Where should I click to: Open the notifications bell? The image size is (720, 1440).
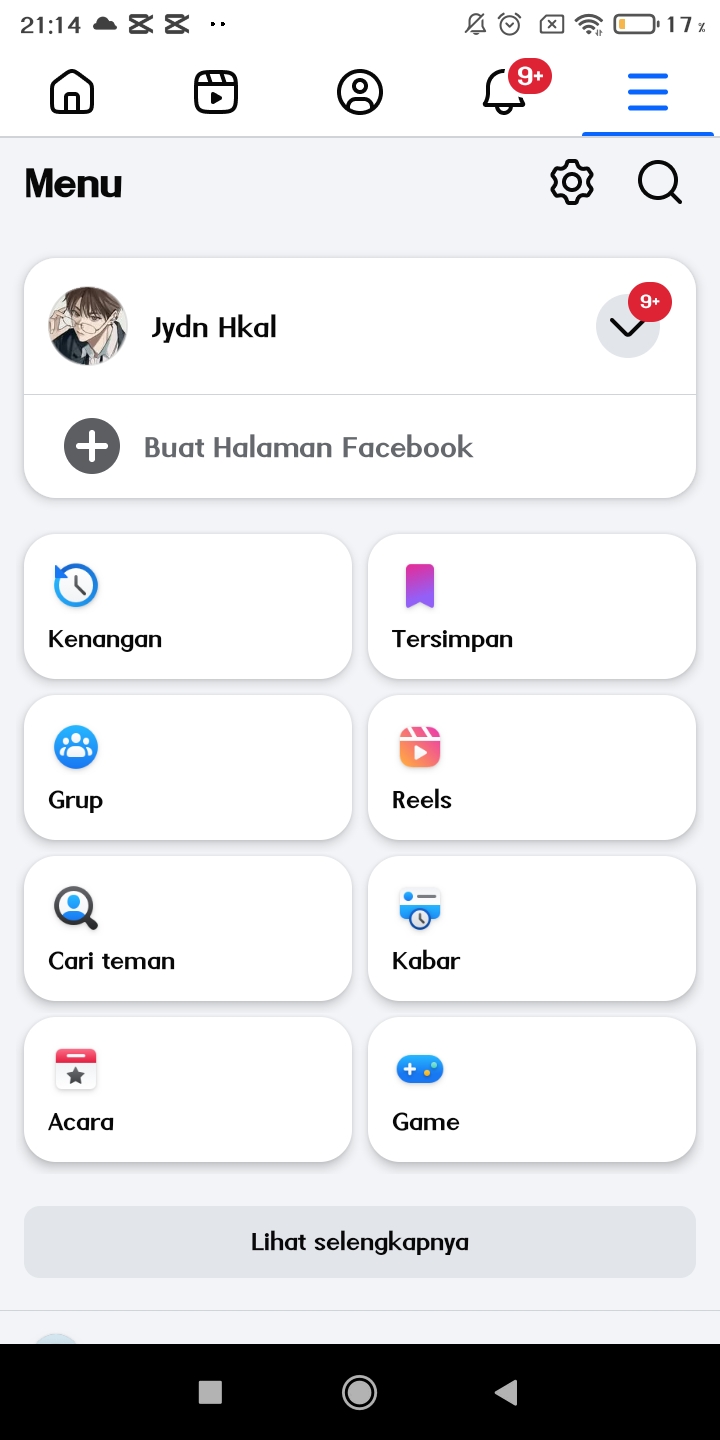click(x=504, y=93)
